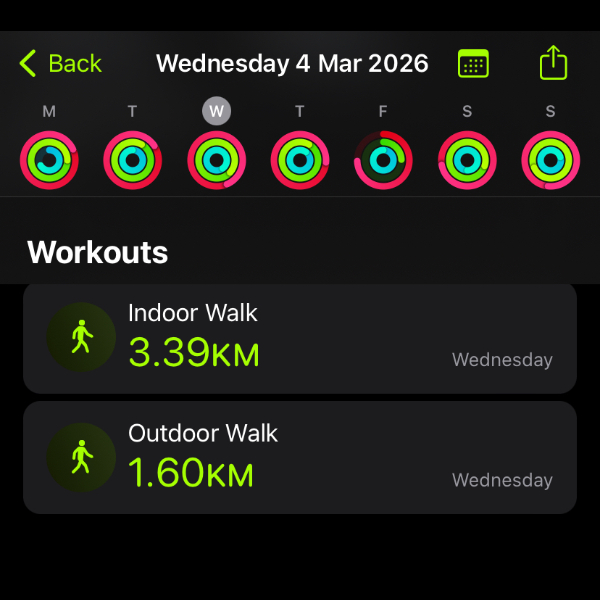Select Friday's activity rings
The width and height of the screenshot is (600, 600).
pos(383,159)
